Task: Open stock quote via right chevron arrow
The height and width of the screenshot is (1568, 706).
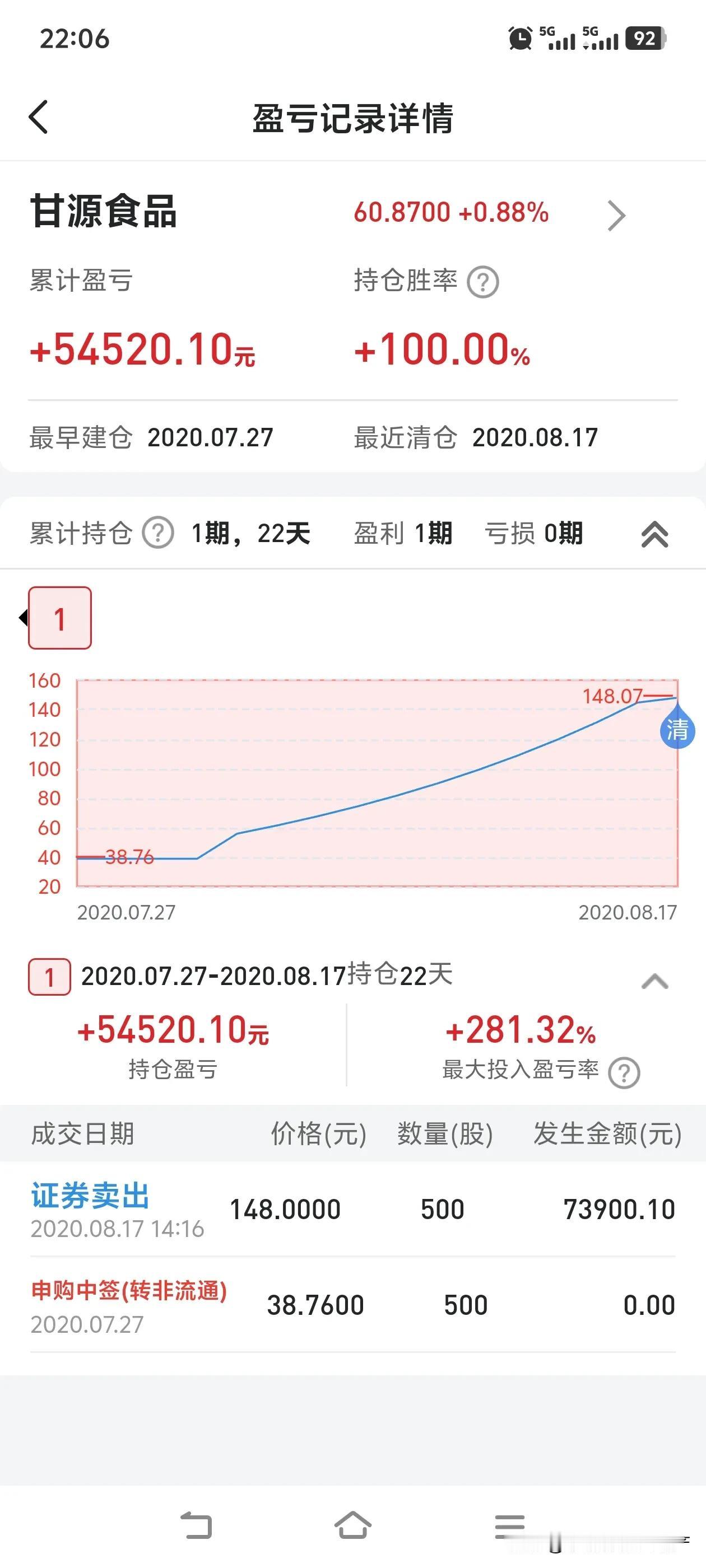Action: pos(617,216)
